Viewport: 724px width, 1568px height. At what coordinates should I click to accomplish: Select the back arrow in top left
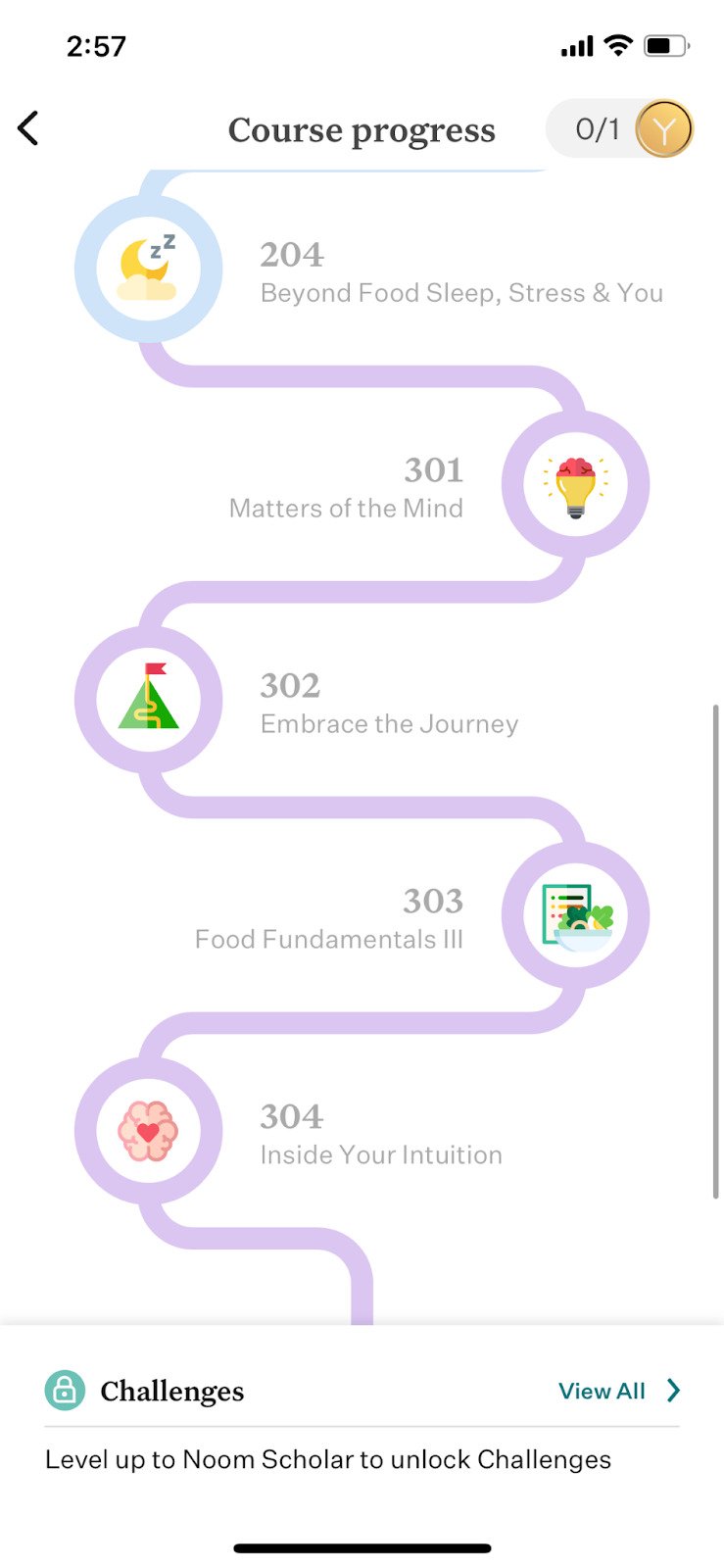tap(28, 127)
